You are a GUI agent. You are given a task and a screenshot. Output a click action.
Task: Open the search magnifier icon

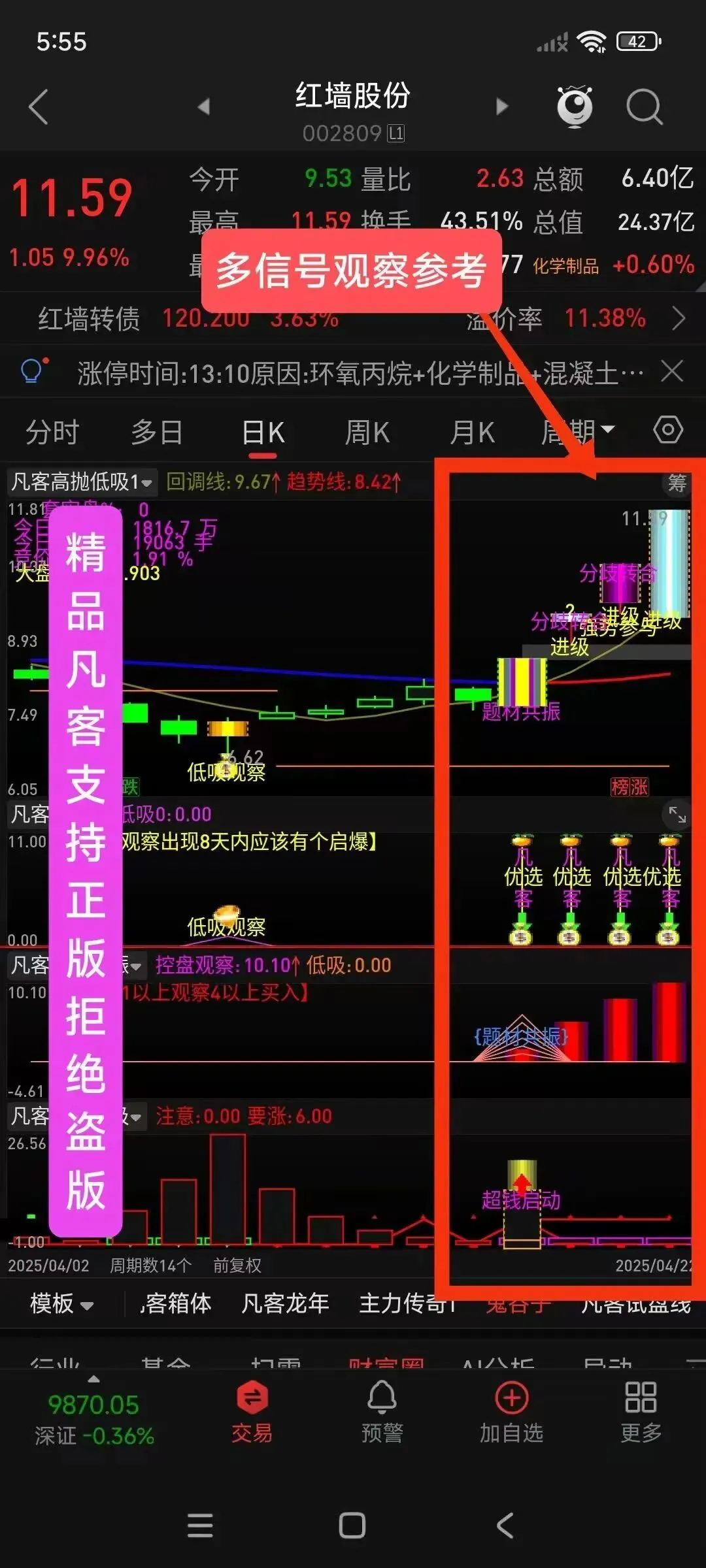[645, 106]
